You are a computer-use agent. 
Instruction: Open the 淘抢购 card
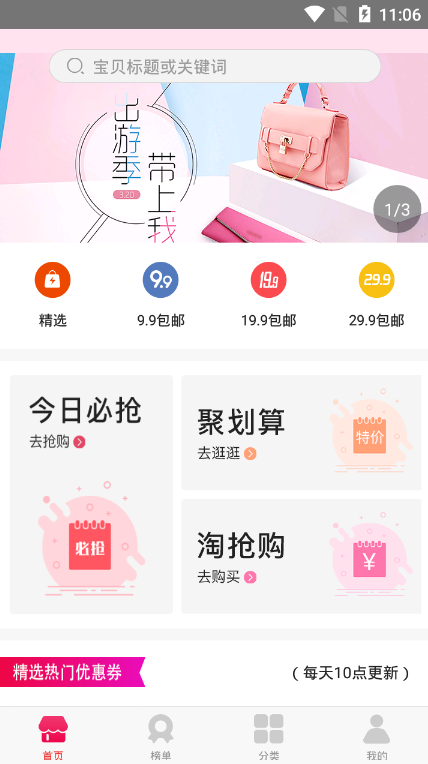301,556
